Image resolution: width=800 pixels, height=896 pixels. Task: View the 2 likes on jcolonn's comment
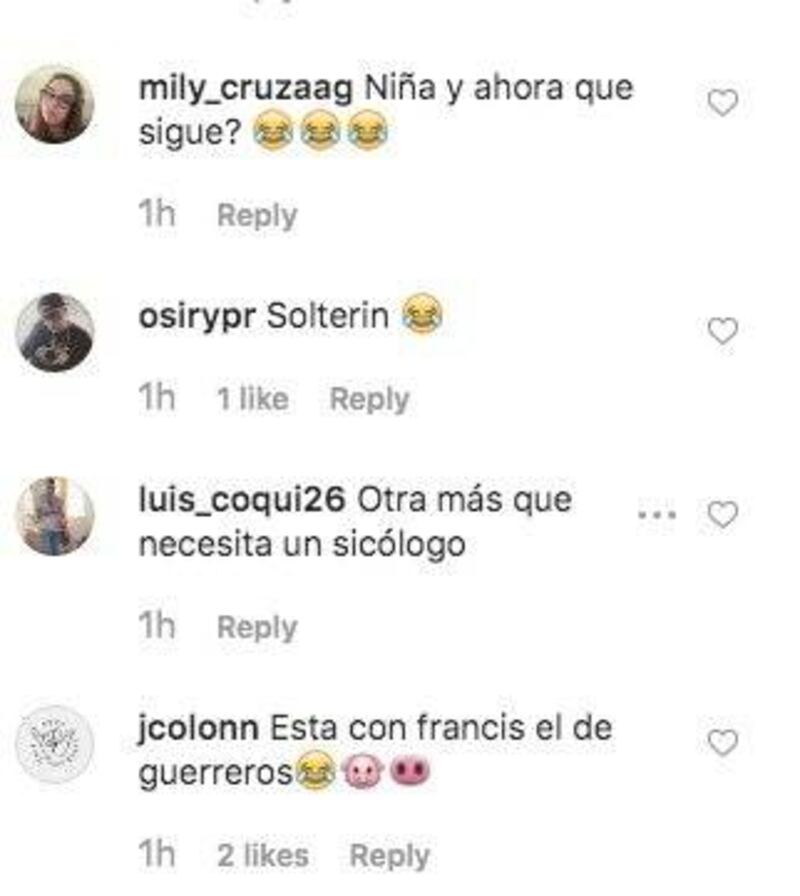[262, 856]
